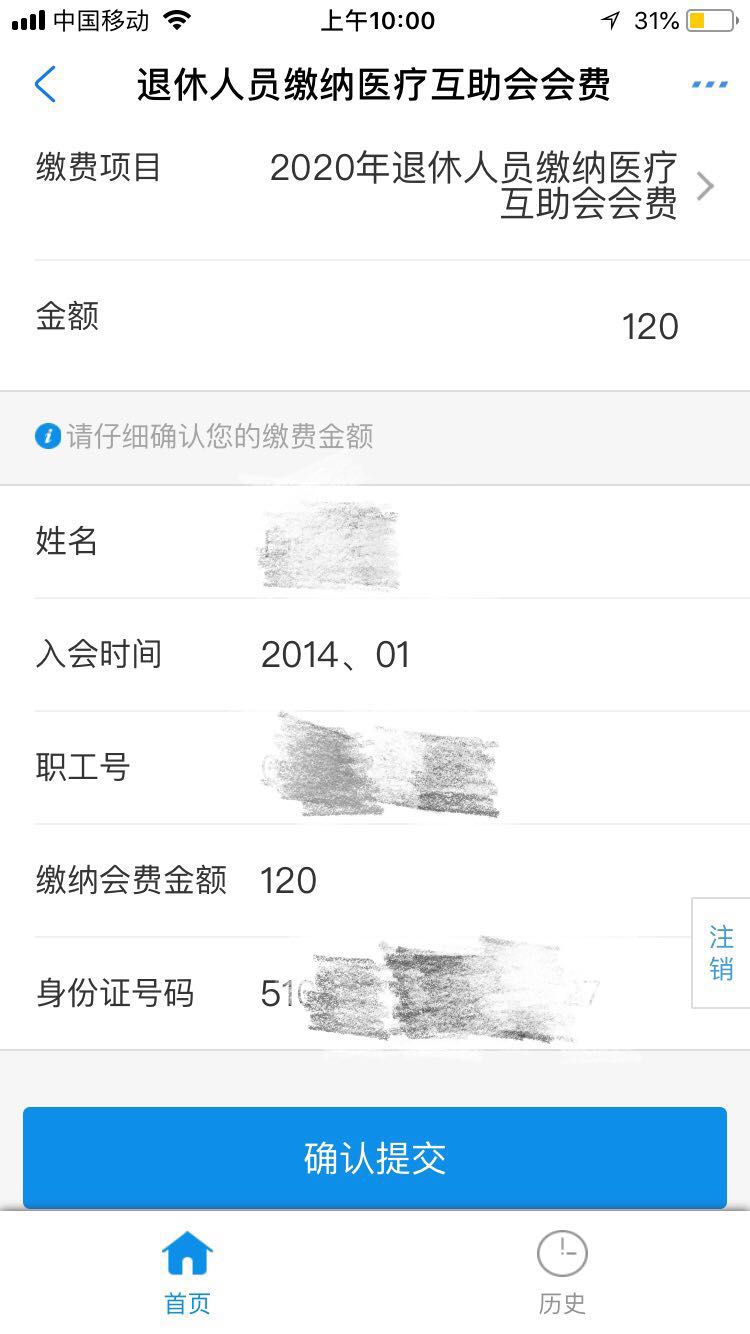Switch to the 首页 home tab
This screenshot has height=1334, width=750.
[188, 1272]
